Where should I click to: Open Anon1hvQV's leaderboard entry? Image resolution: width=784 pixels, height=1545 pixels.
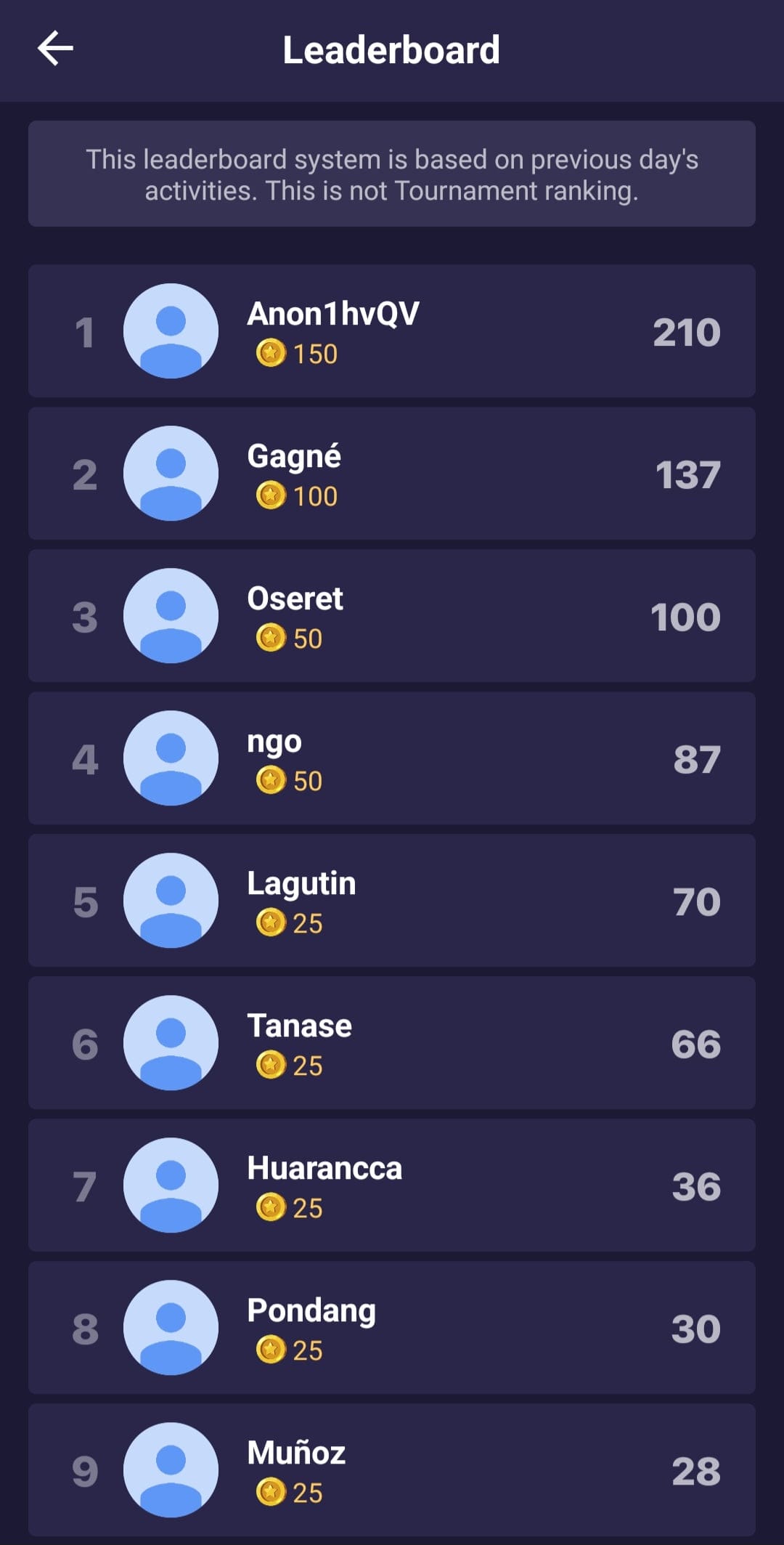click(392, 331)
